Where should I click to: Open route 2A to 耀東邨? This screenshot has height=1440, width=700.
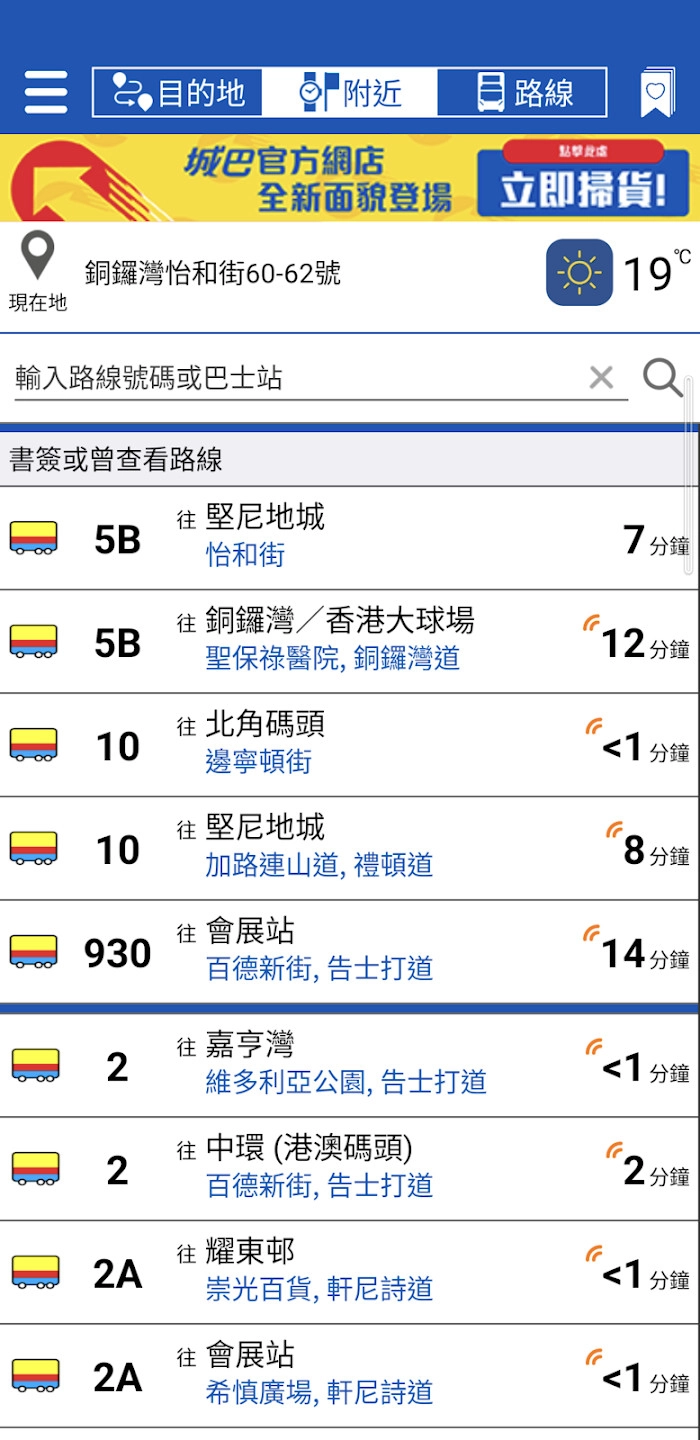(350, 1273)
